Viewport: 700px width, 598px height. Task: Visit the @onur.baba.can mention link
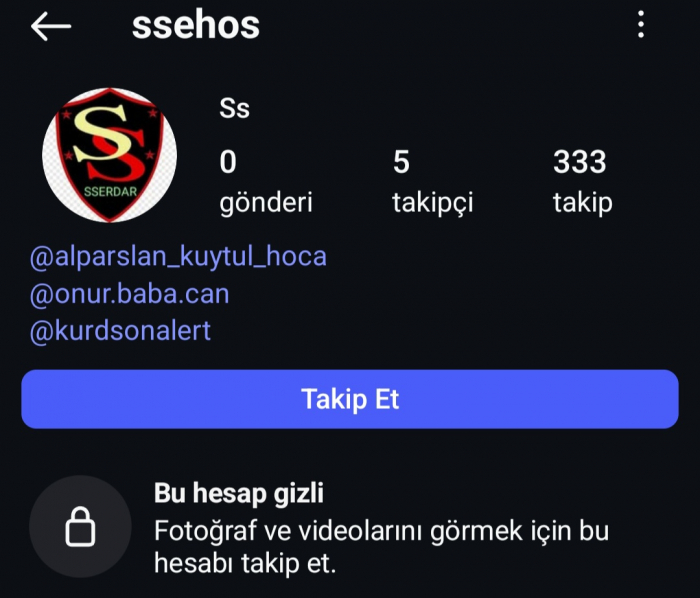(x=130, y=294)
